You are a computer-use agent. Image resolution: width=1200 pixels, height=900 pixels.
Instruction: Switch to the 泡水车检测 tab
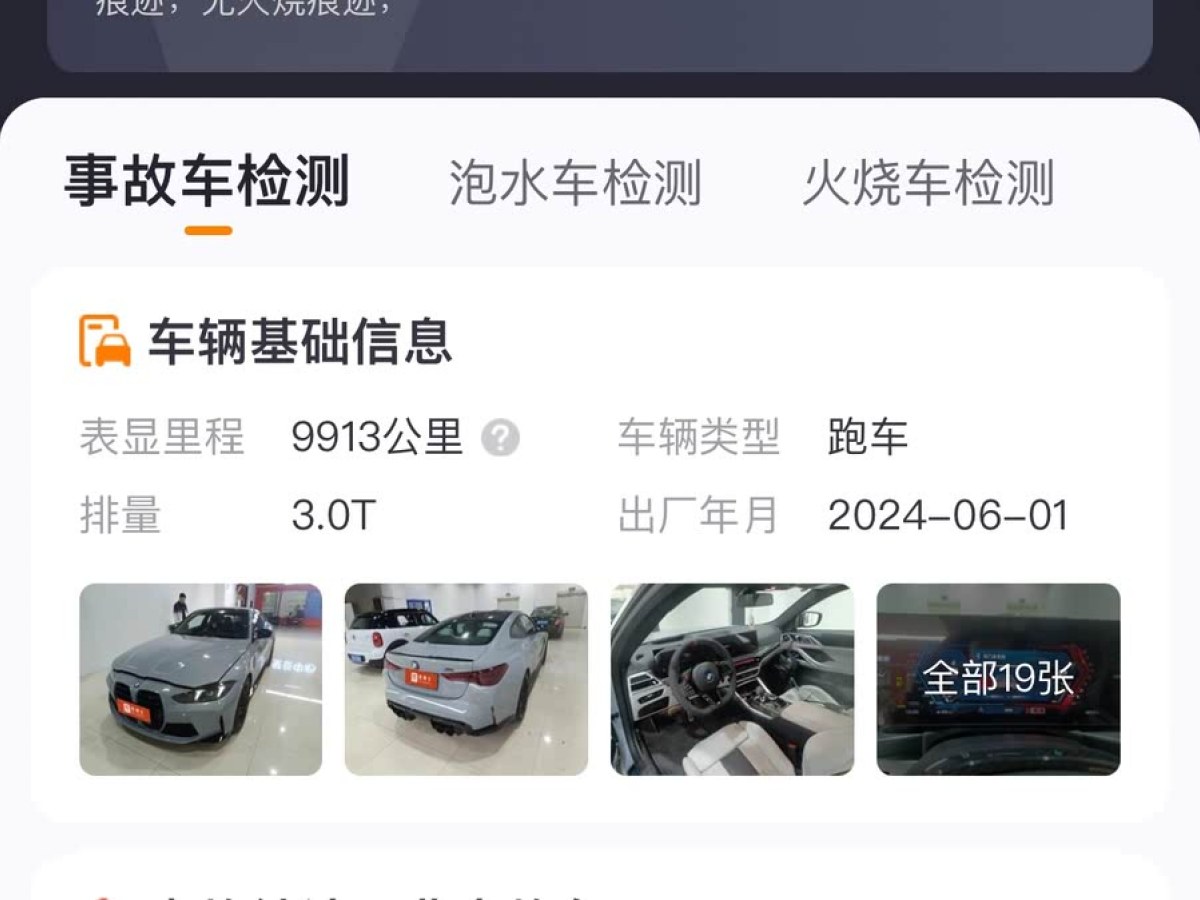575,183
